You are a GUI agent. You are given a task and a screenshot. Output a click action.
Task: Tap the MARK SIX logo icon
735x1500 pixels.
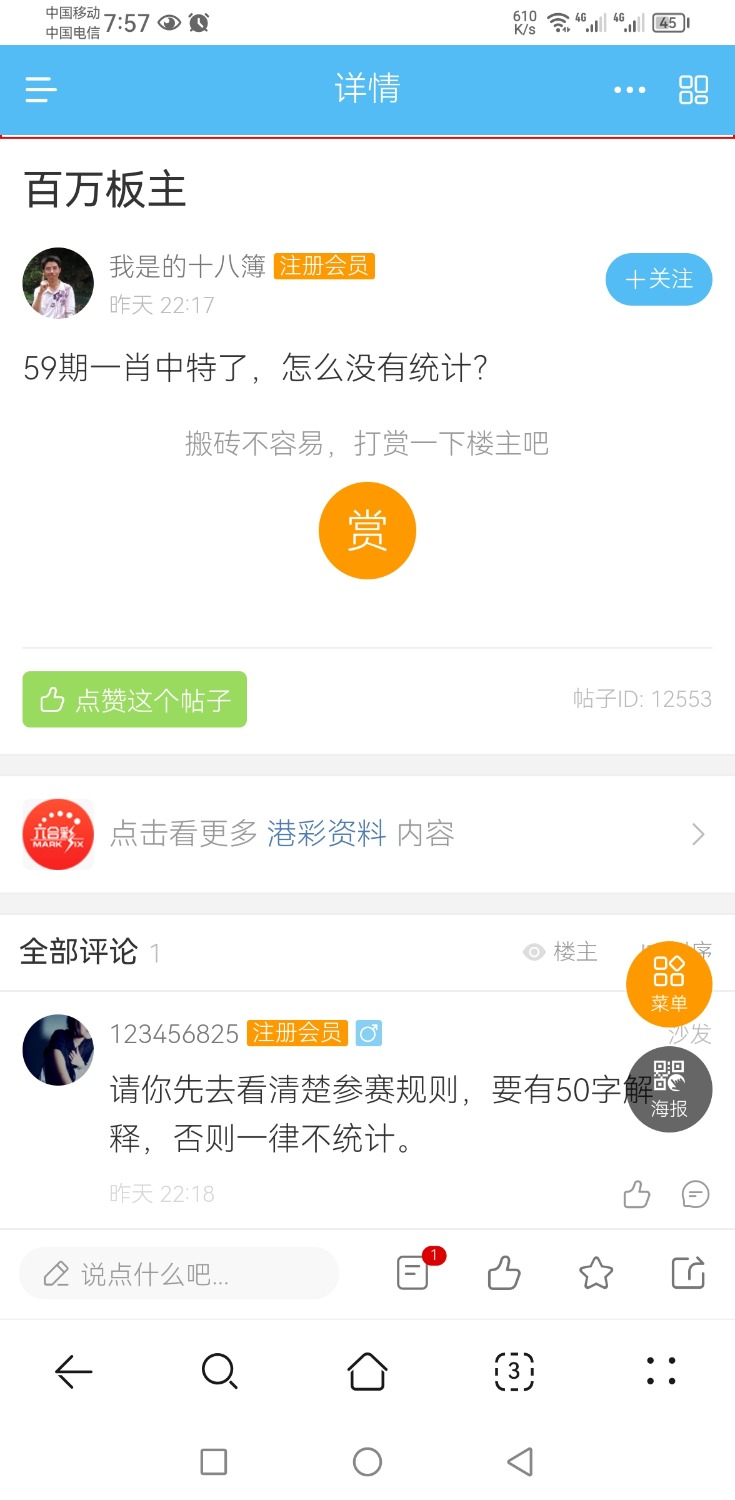pyautogui.click(x=57, y=833)
